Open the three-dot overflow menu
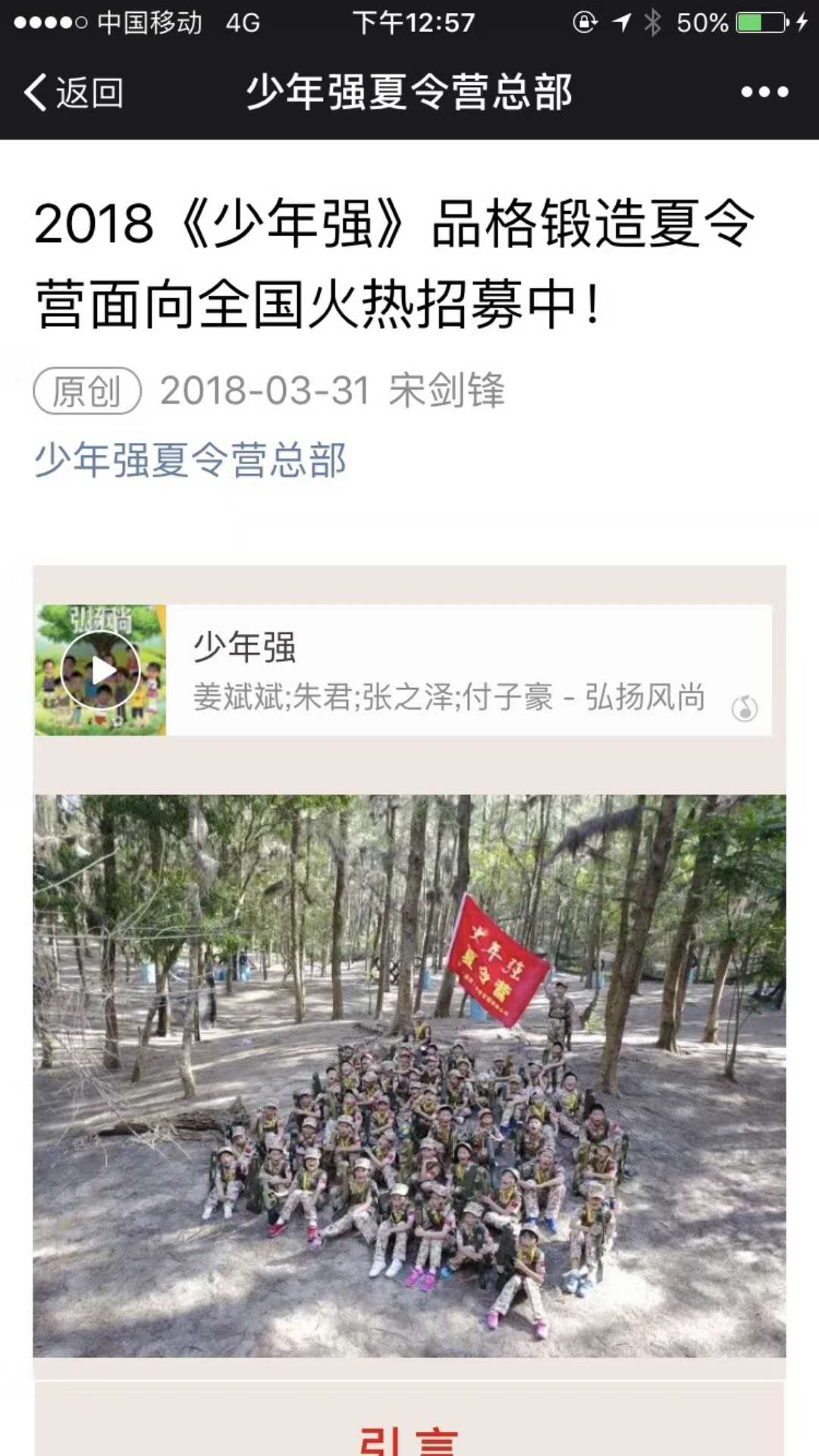The image size is (819, 1456). coord(764,93)
